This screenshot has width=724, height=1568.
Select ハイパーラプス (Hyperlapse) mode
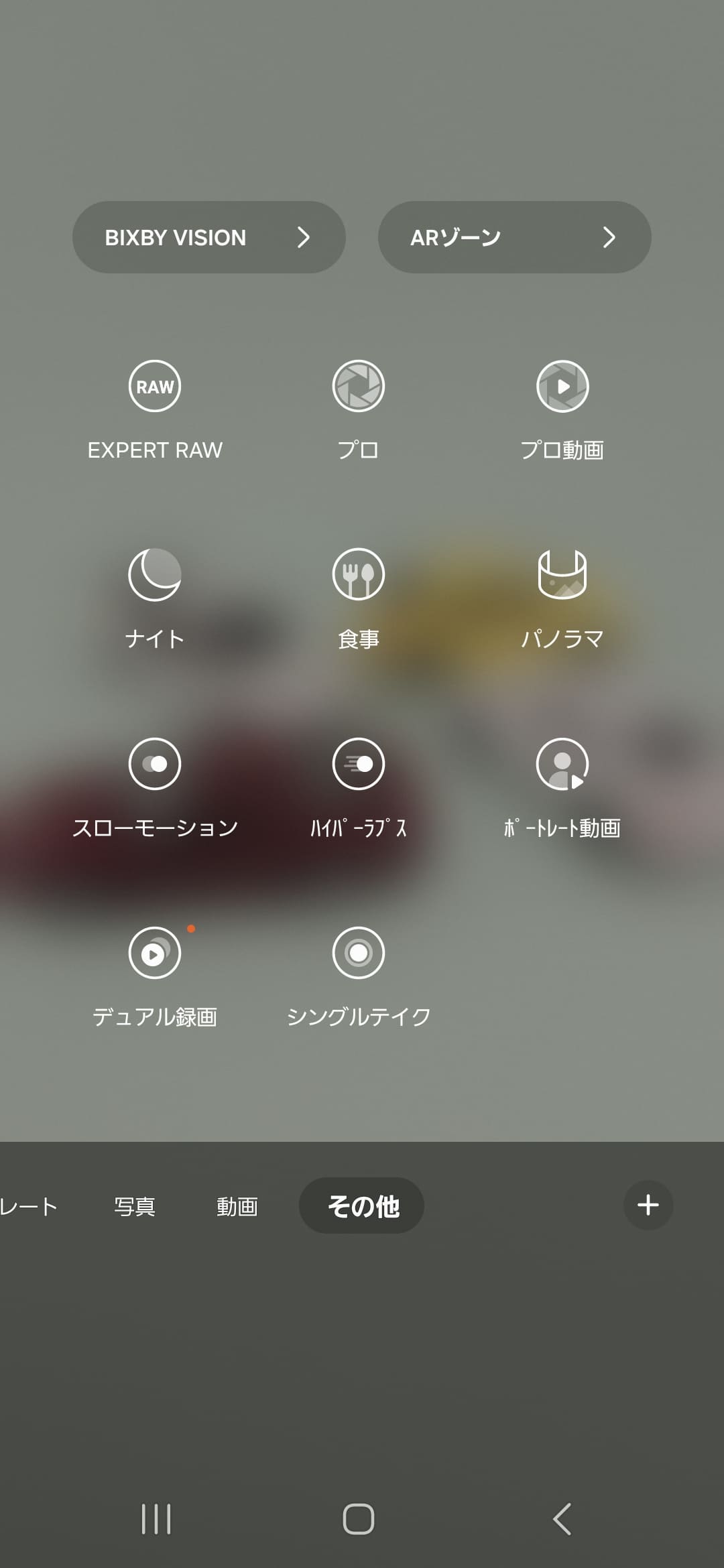point(358,787)
